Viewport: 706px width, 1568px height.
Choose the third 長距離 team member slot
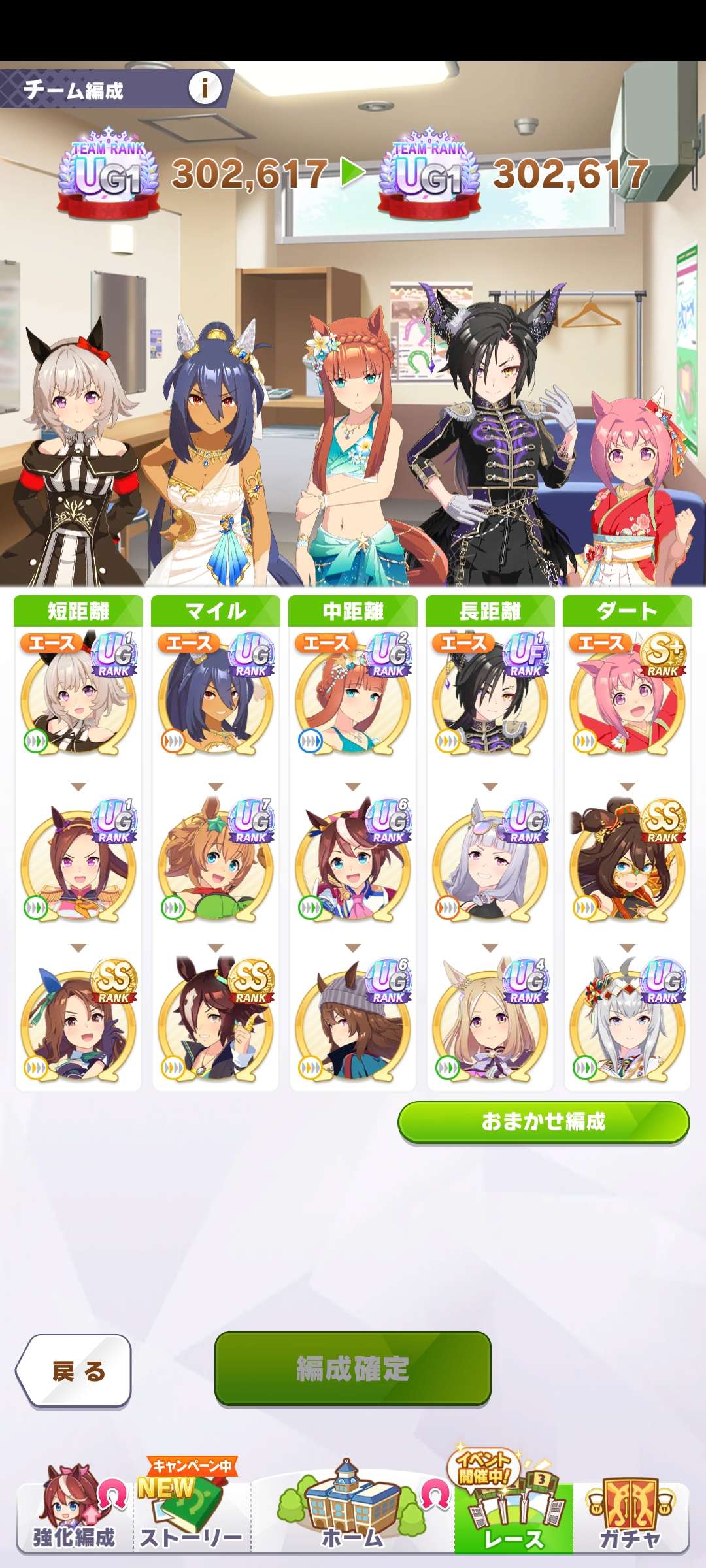coord(490,1022)
